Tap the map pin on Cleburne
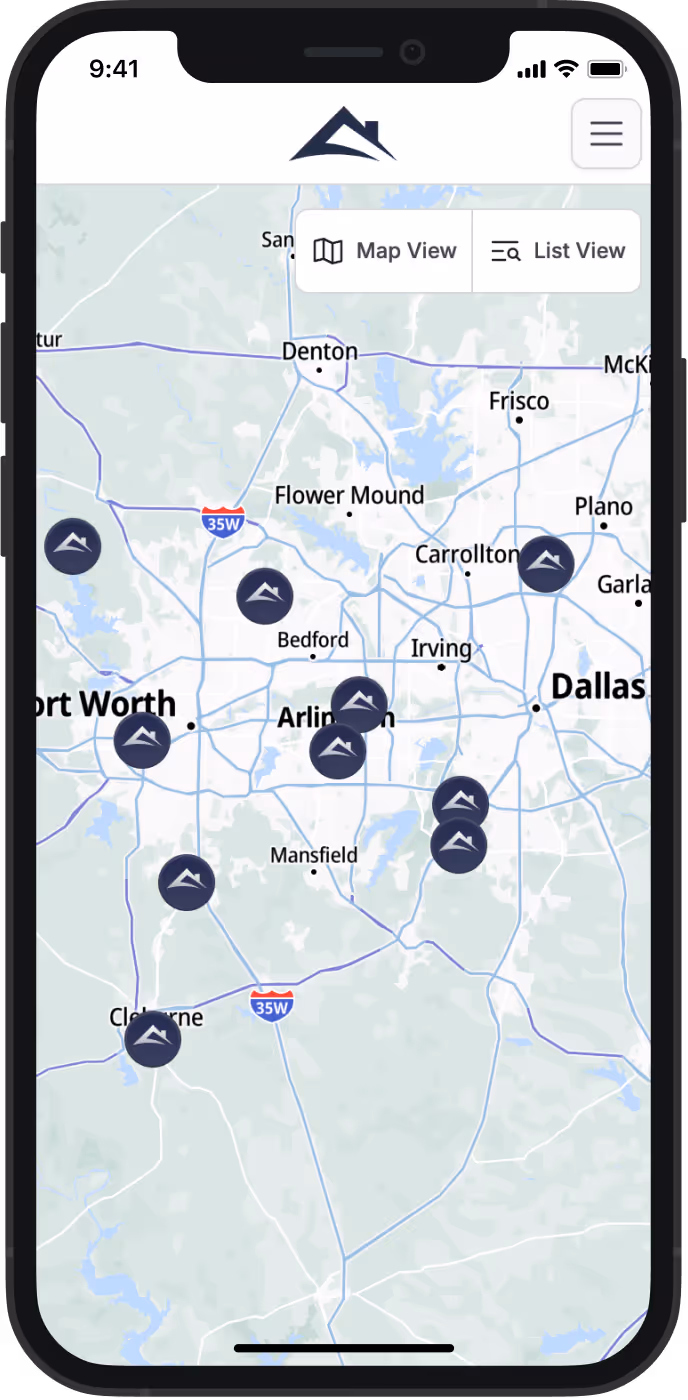This screenshot has width=688, height=1400. pyautogui.click(x=153, y=1039)
